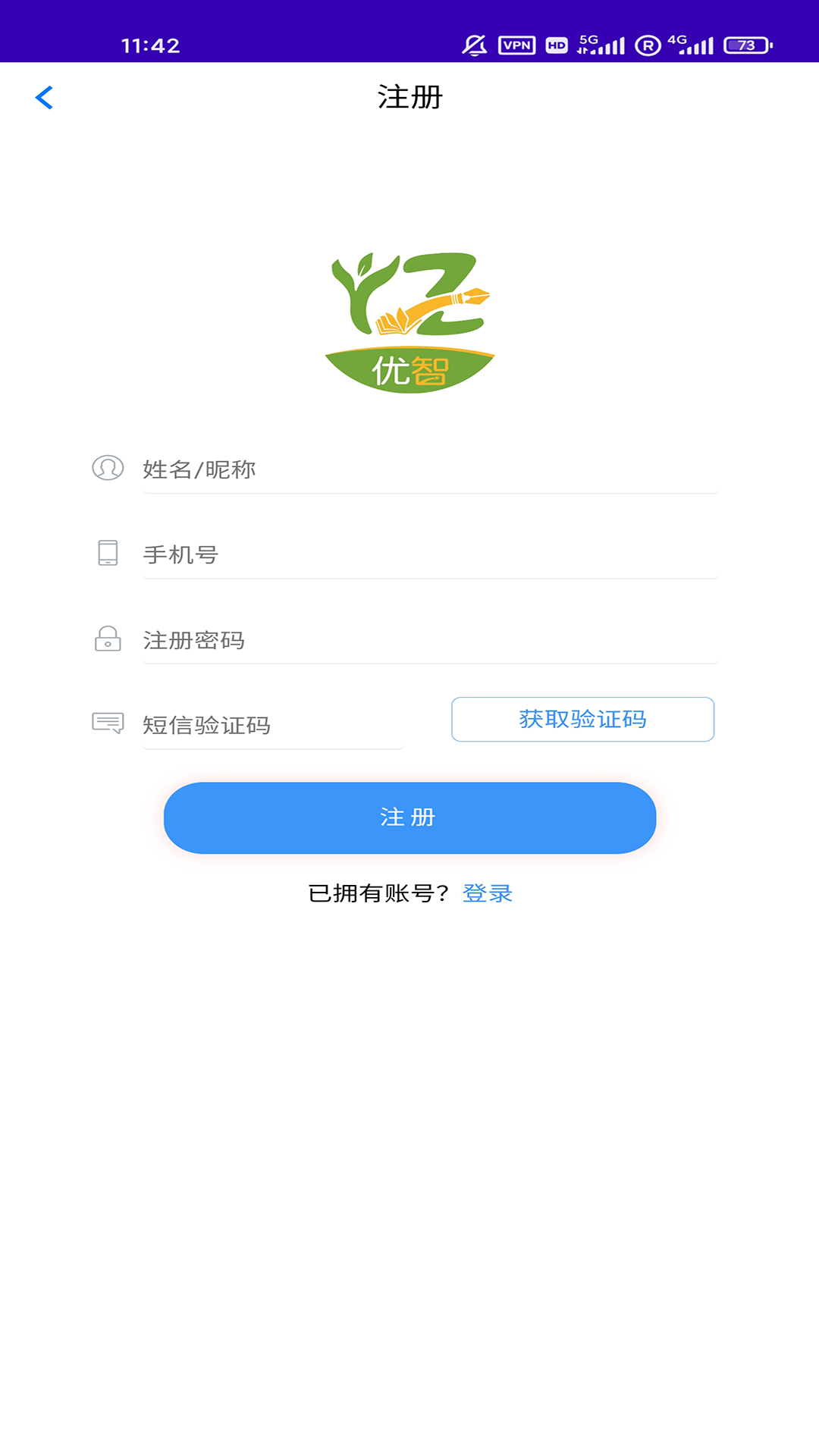The image size is (819, 1456).
Task: Focus the 姓名/昵称 name field
Action: coord(428,469)
